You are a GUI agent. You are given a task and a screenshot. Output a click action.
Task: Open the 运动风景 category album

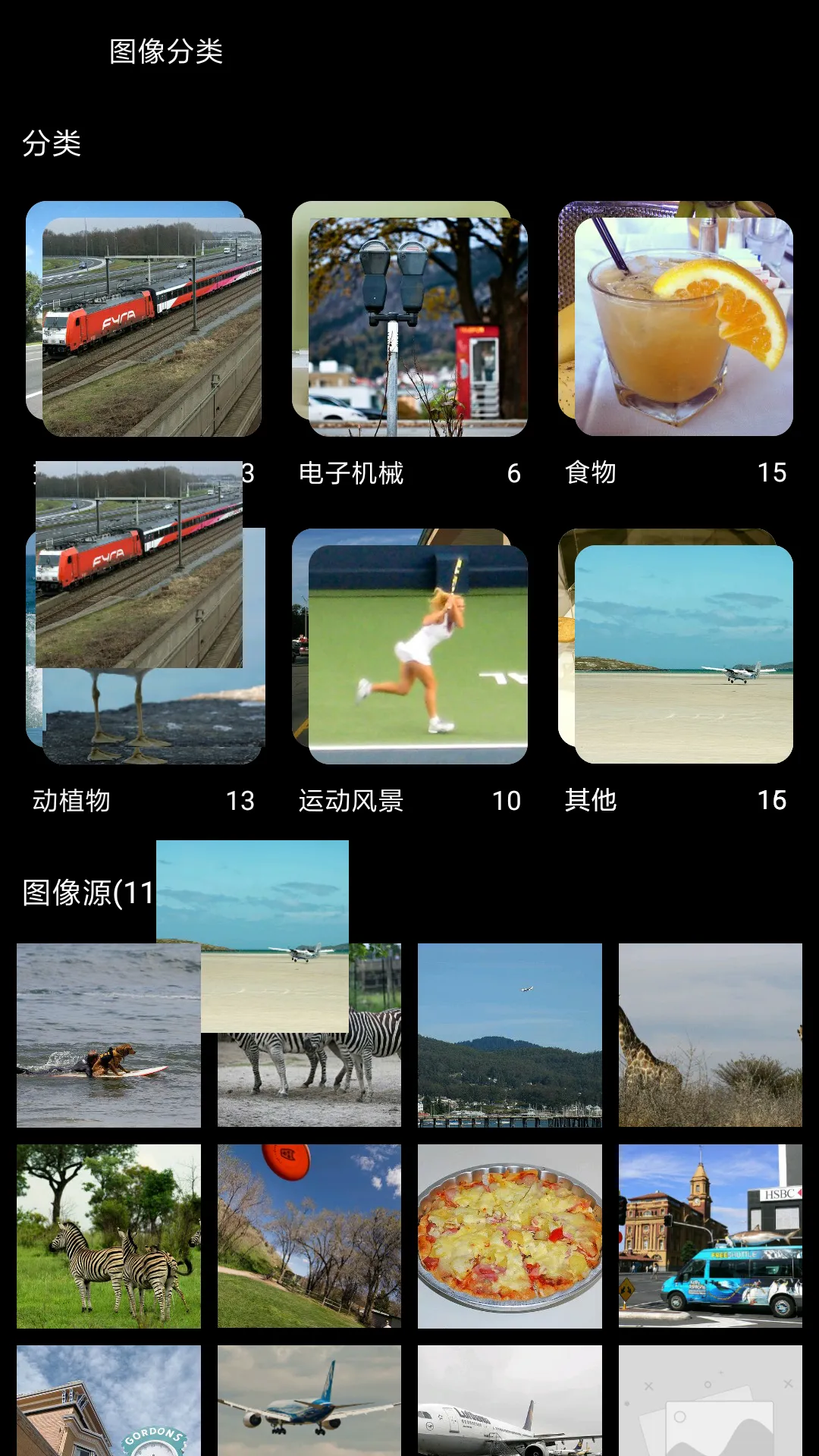pos(417,654)
